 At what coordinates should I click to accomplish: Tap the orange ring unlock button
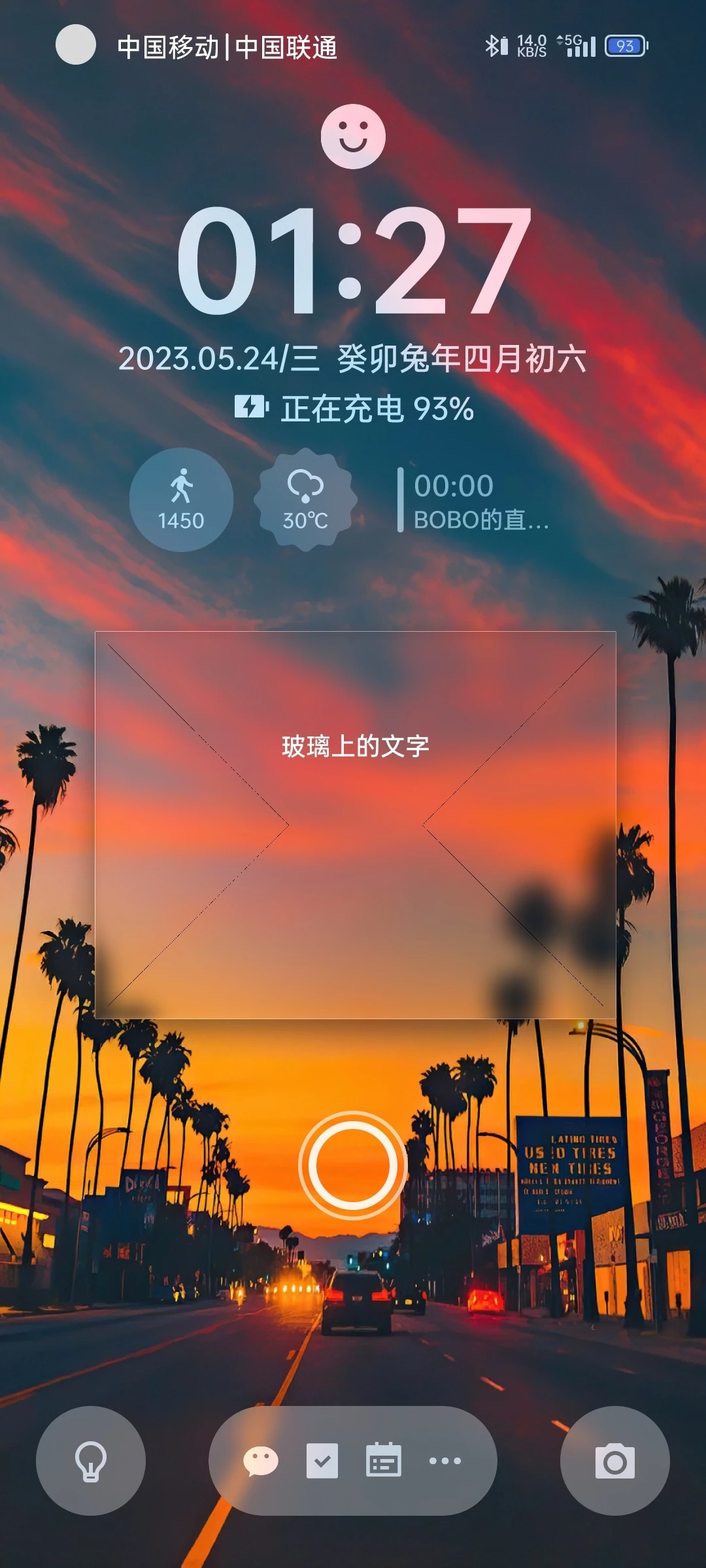353,1166
